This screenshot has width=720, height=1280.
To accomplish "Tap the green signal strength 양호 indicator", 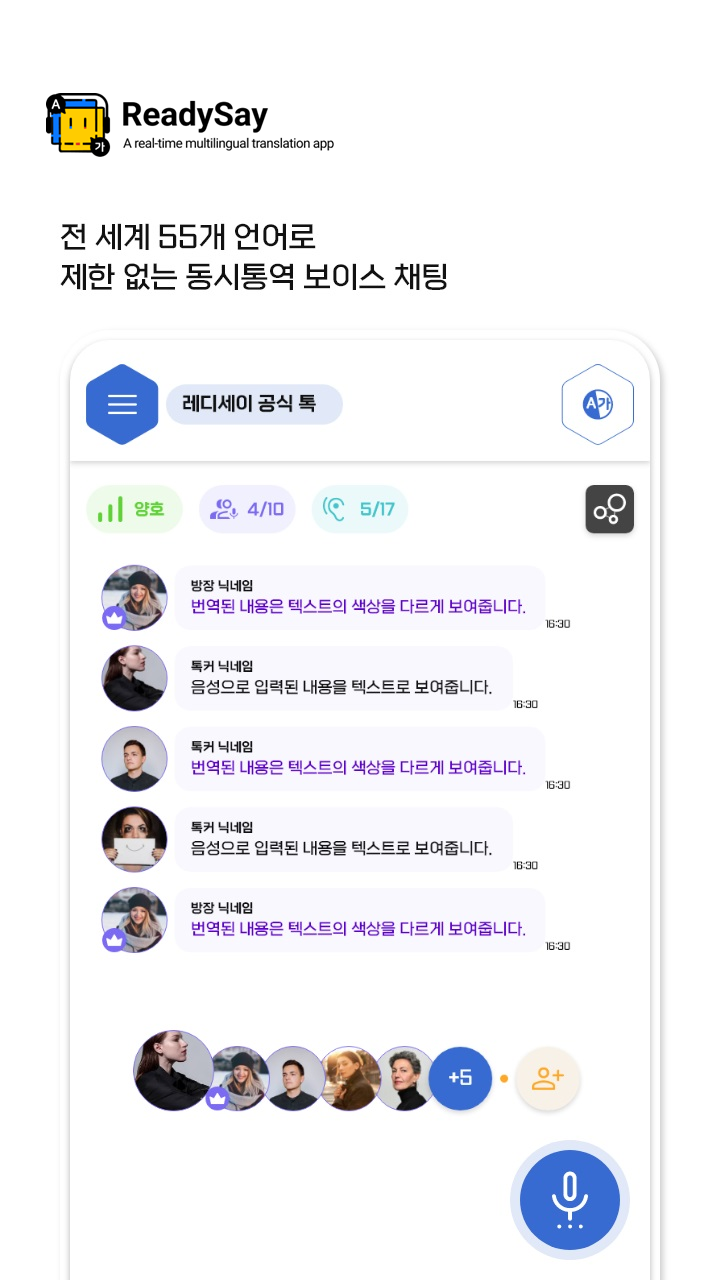I will click(133, 509).
